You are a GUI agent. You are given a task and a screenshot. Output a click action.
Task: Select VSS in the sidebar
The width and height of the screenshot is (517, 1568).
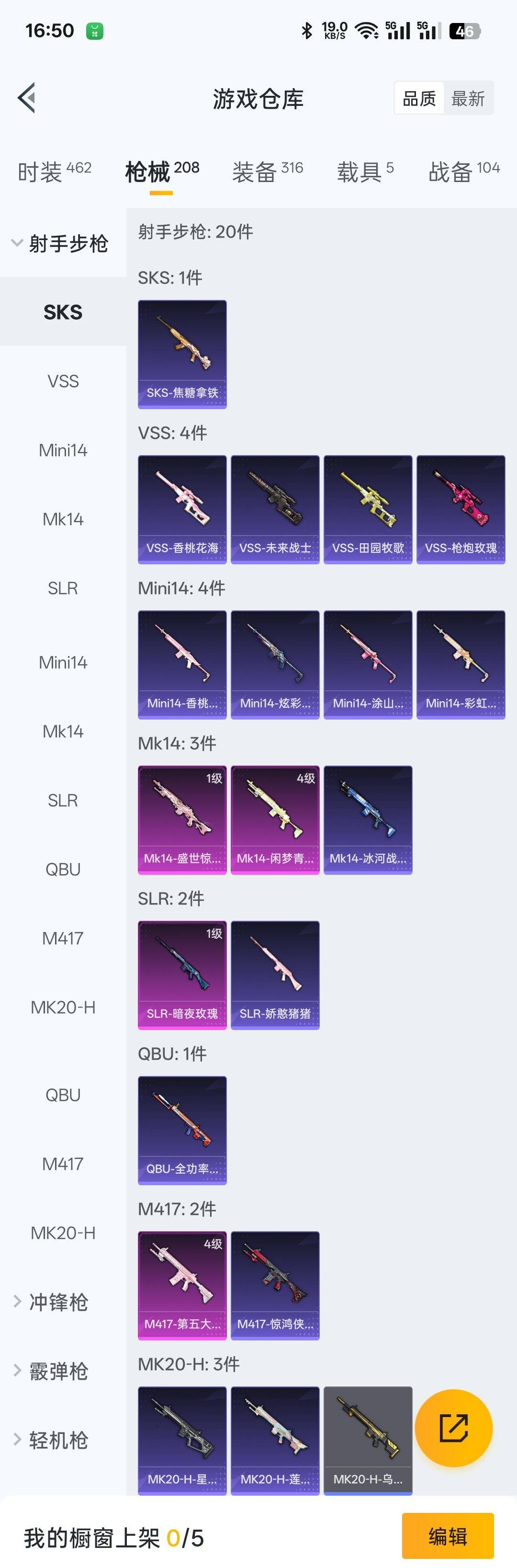click(x=63, y=381)
